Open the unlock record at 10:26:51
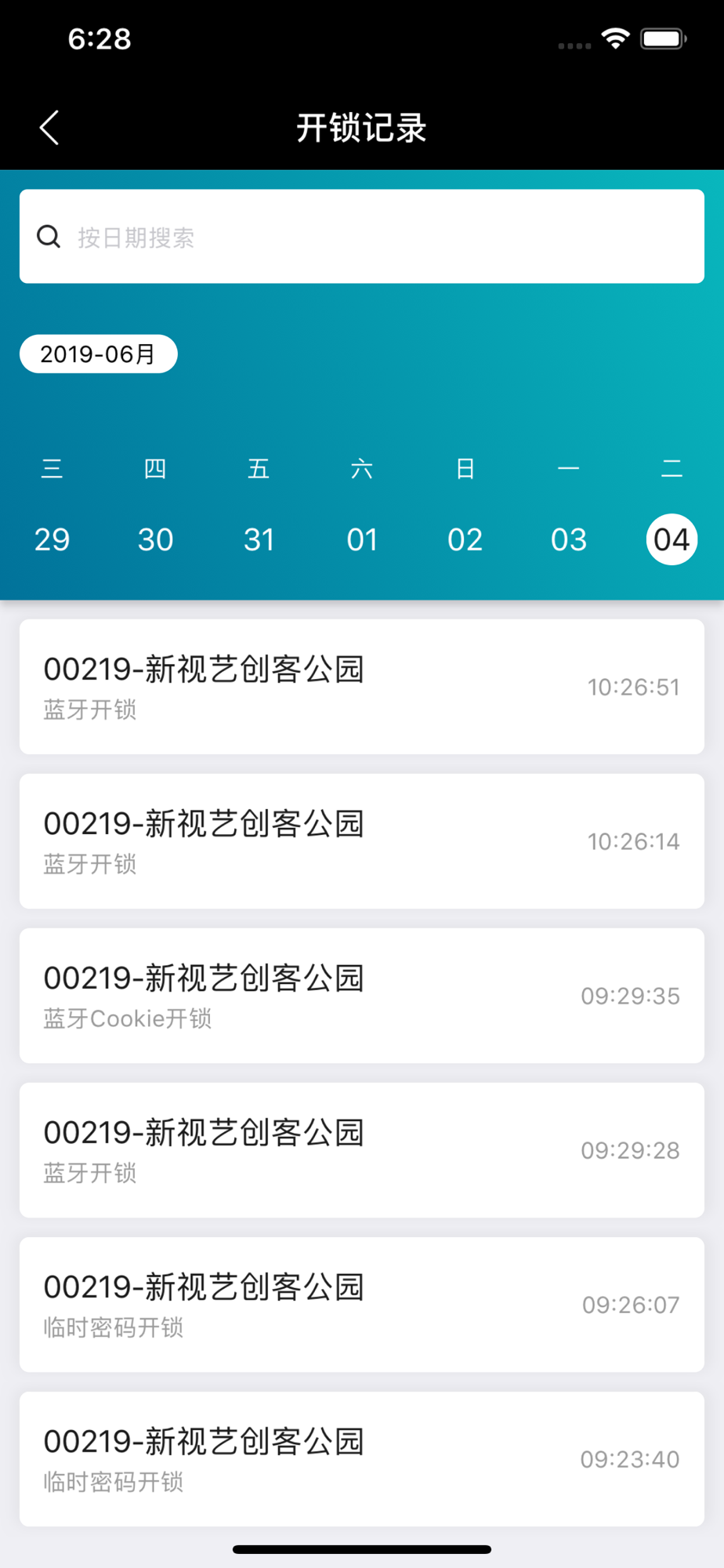Screen dimensions: 724x1568 361,687
